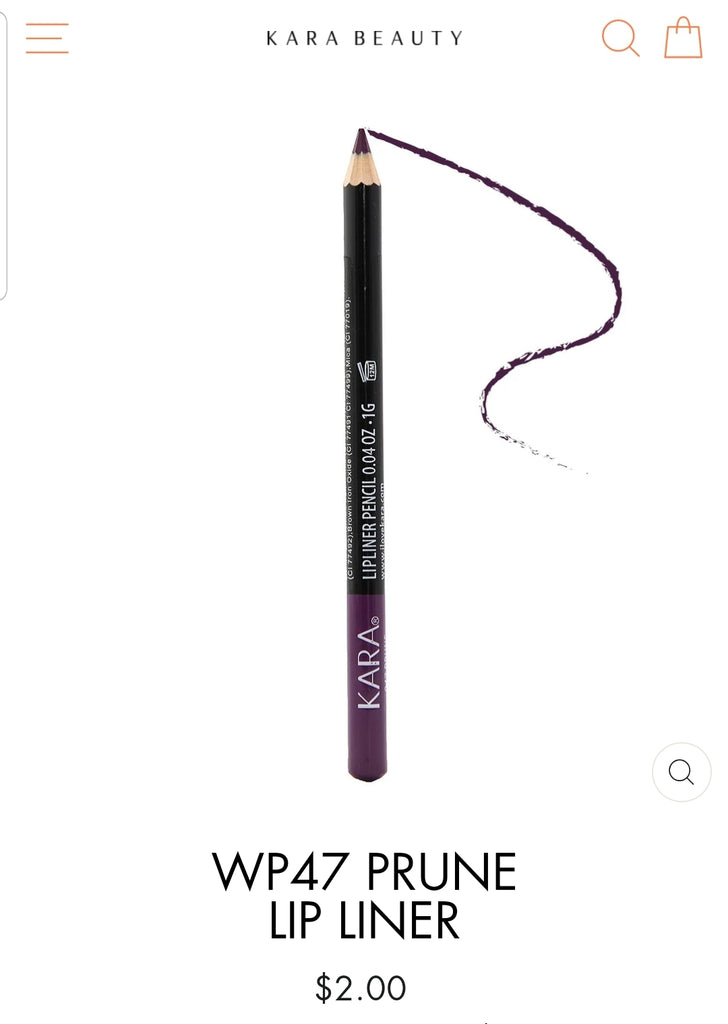Open the search icon
728x1024 pixels.
[x=620, y=38]
